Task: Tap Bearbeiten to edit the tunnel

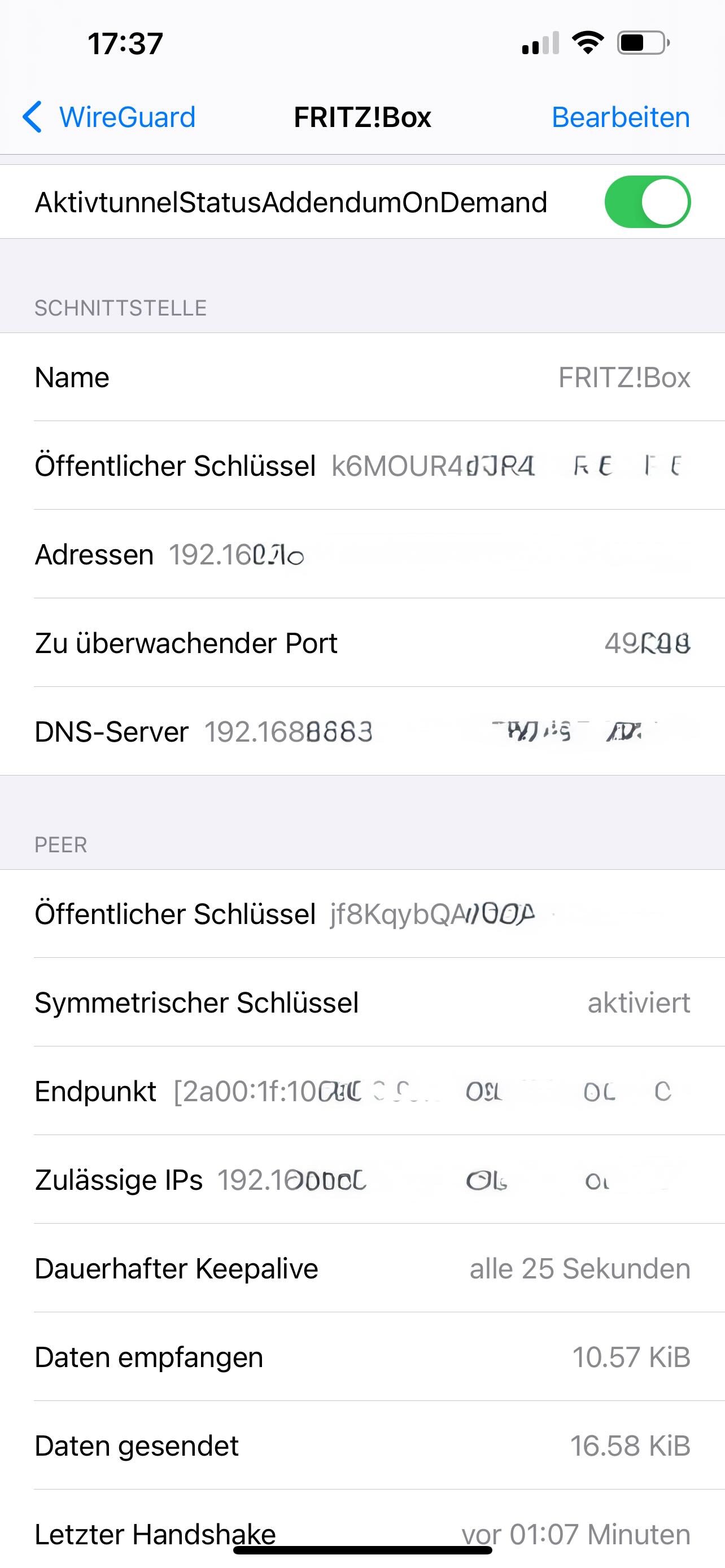Action: (x=621, y=117)
